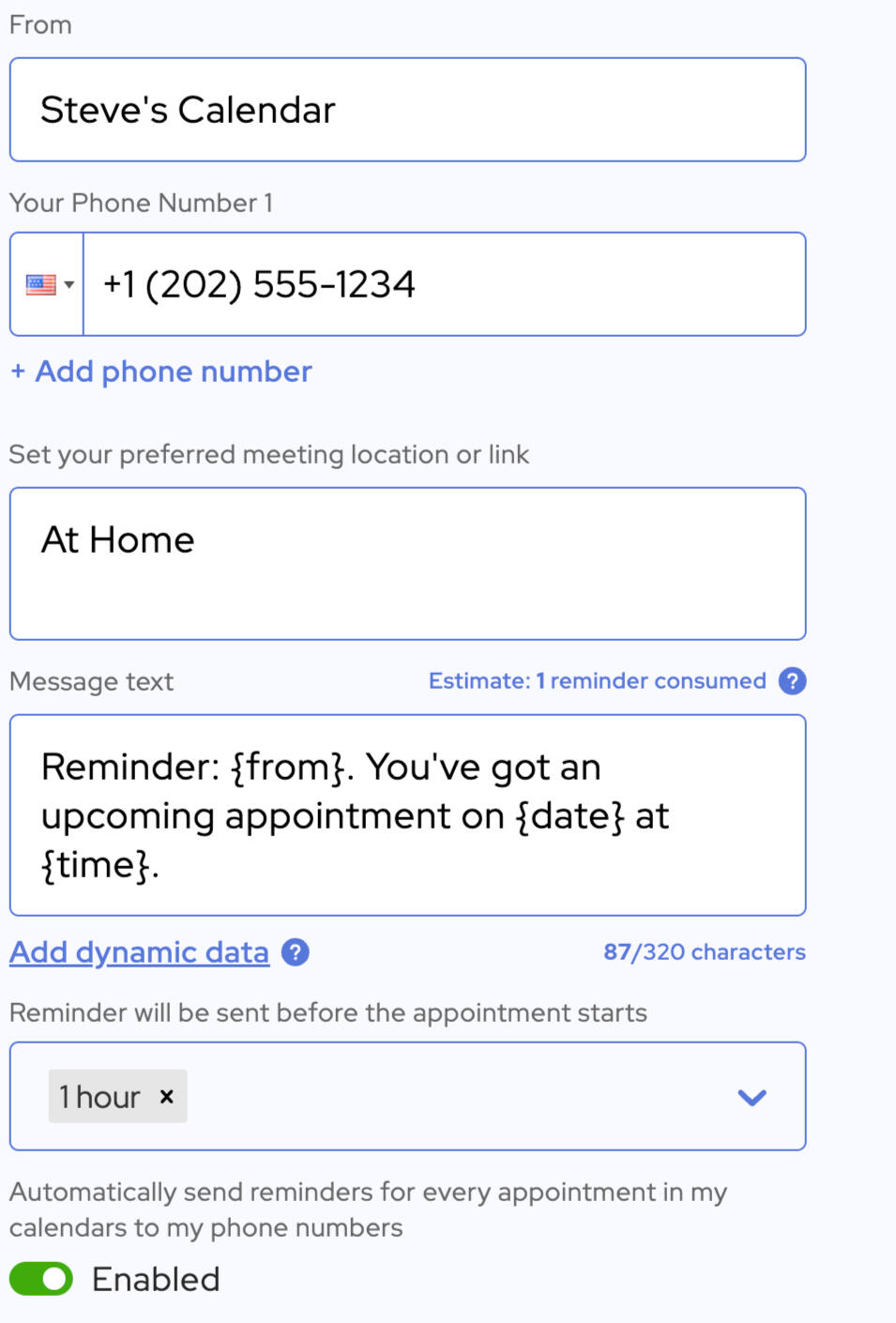Open help icon next to reminder estimate
Viewport: 896px width, 1323px height.
pyautogui.click(x=792, y=681)
